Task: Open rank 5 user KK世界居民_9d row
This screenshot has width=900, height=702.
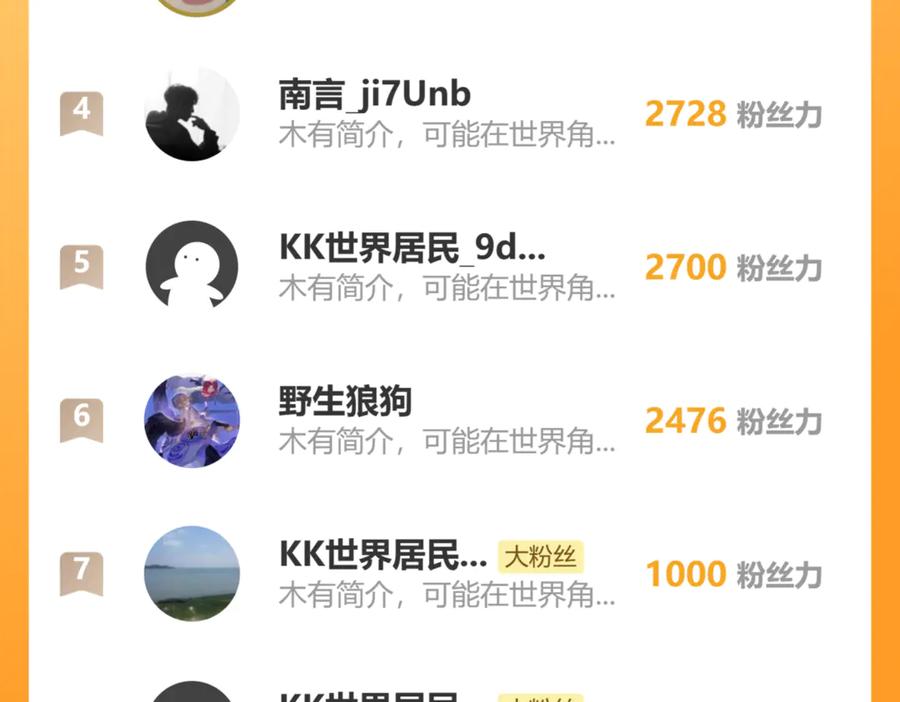Action: click(x=412, y=249)
